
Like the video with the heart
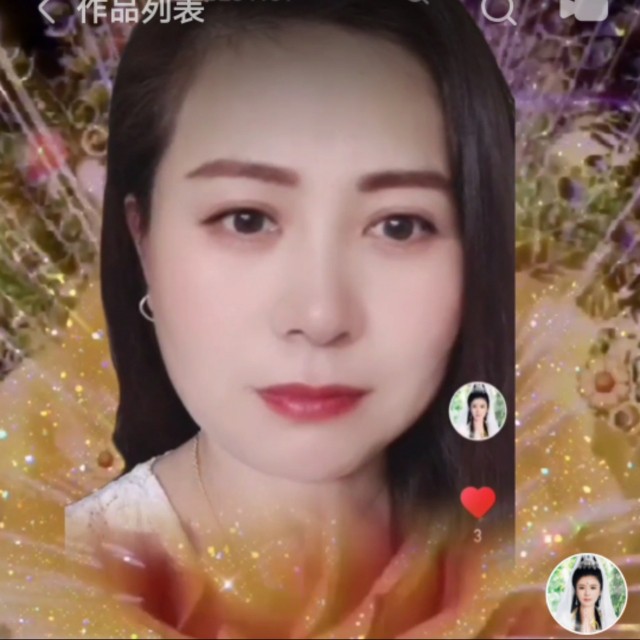tap(478, 502)
